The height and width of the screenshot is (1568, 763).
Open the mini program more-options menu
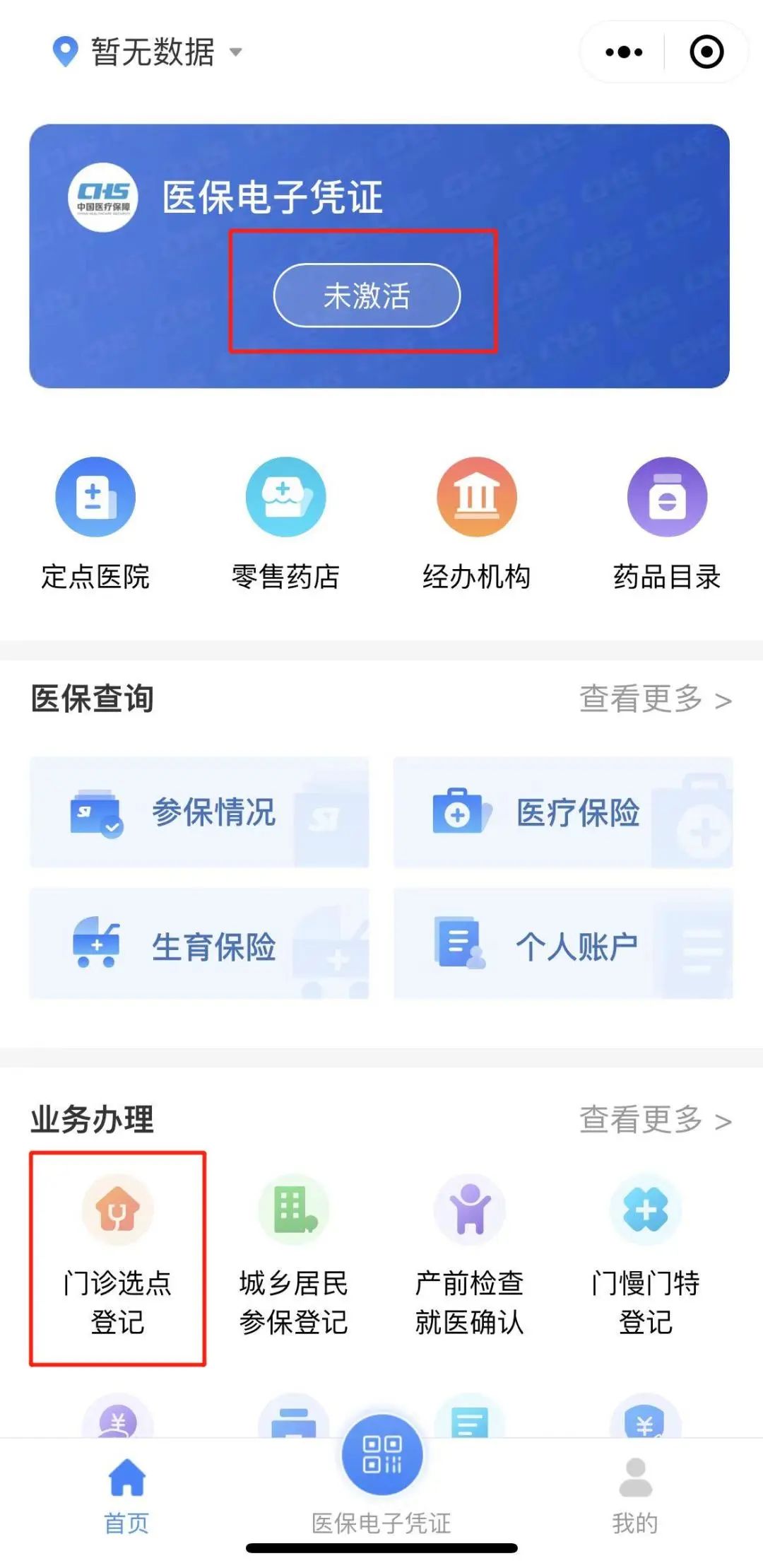(x=624, y=52)
